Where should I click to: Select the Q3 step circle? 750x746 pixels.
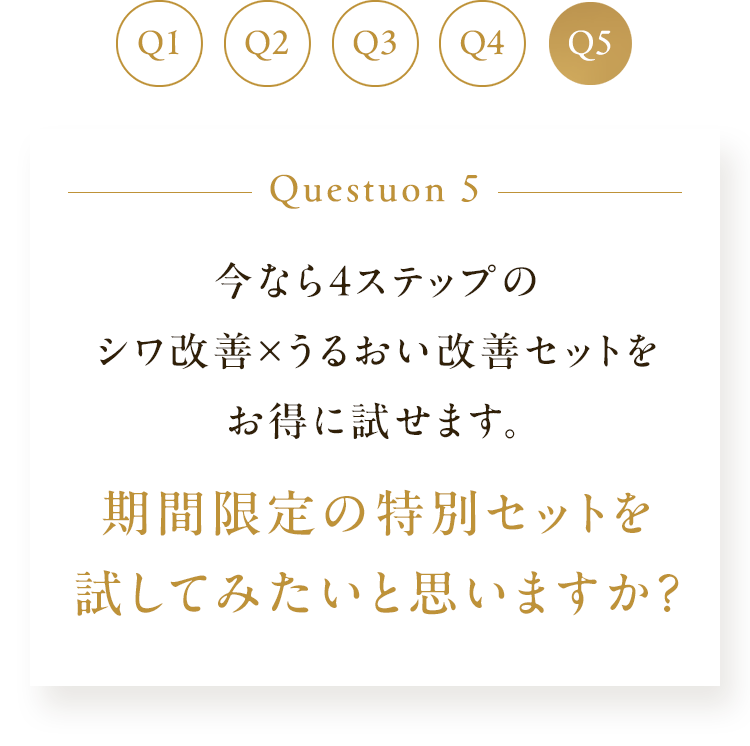pos(375,44)
